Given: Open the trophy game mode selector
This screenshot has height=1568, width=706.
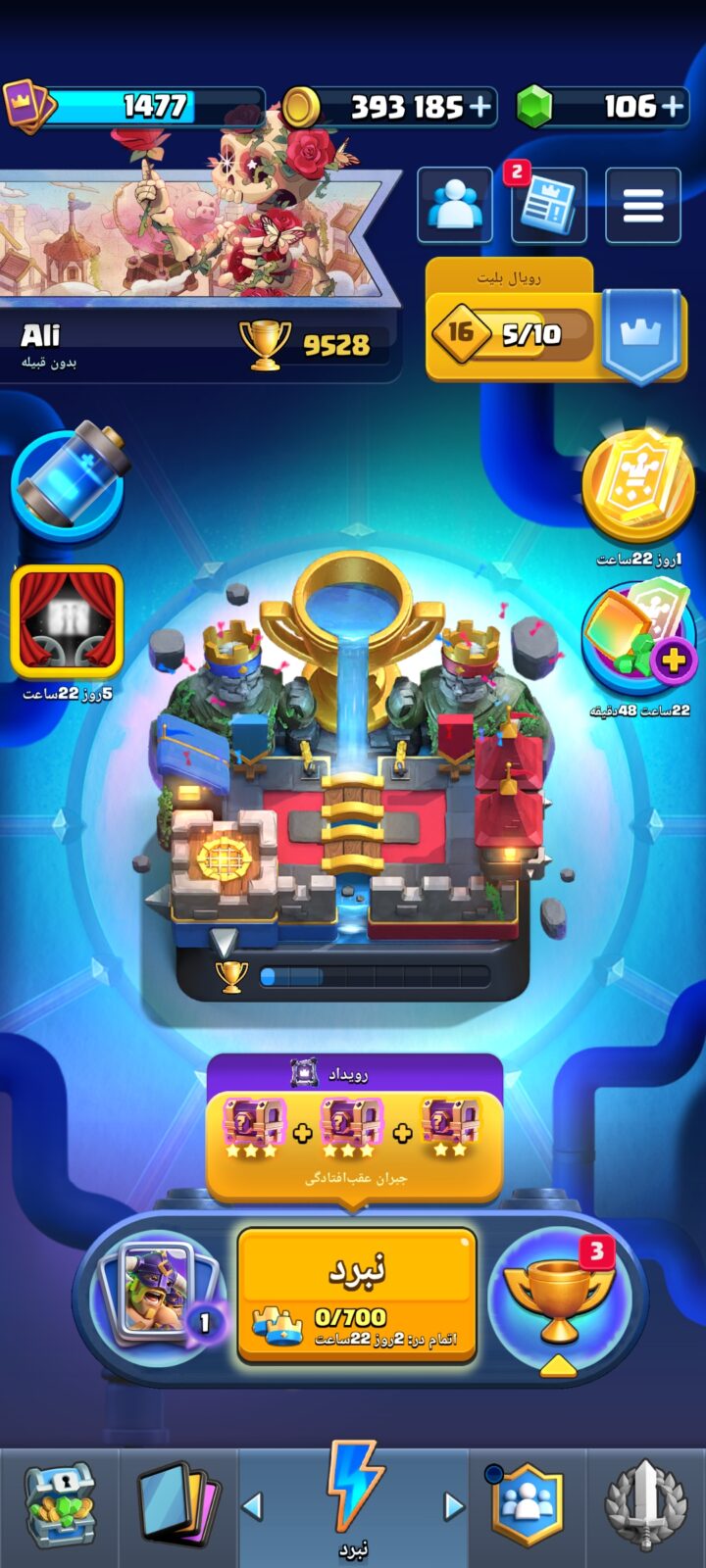Looking at the screenshot, I should (559, 1298).
